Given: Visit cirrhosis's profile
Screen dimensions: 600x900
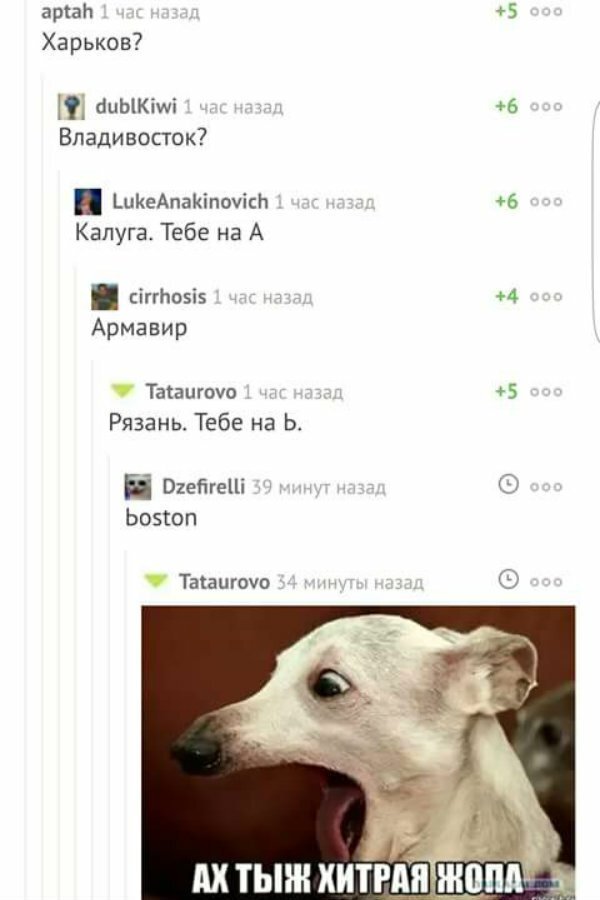Looking at the screenshot, I should point(167,296).
